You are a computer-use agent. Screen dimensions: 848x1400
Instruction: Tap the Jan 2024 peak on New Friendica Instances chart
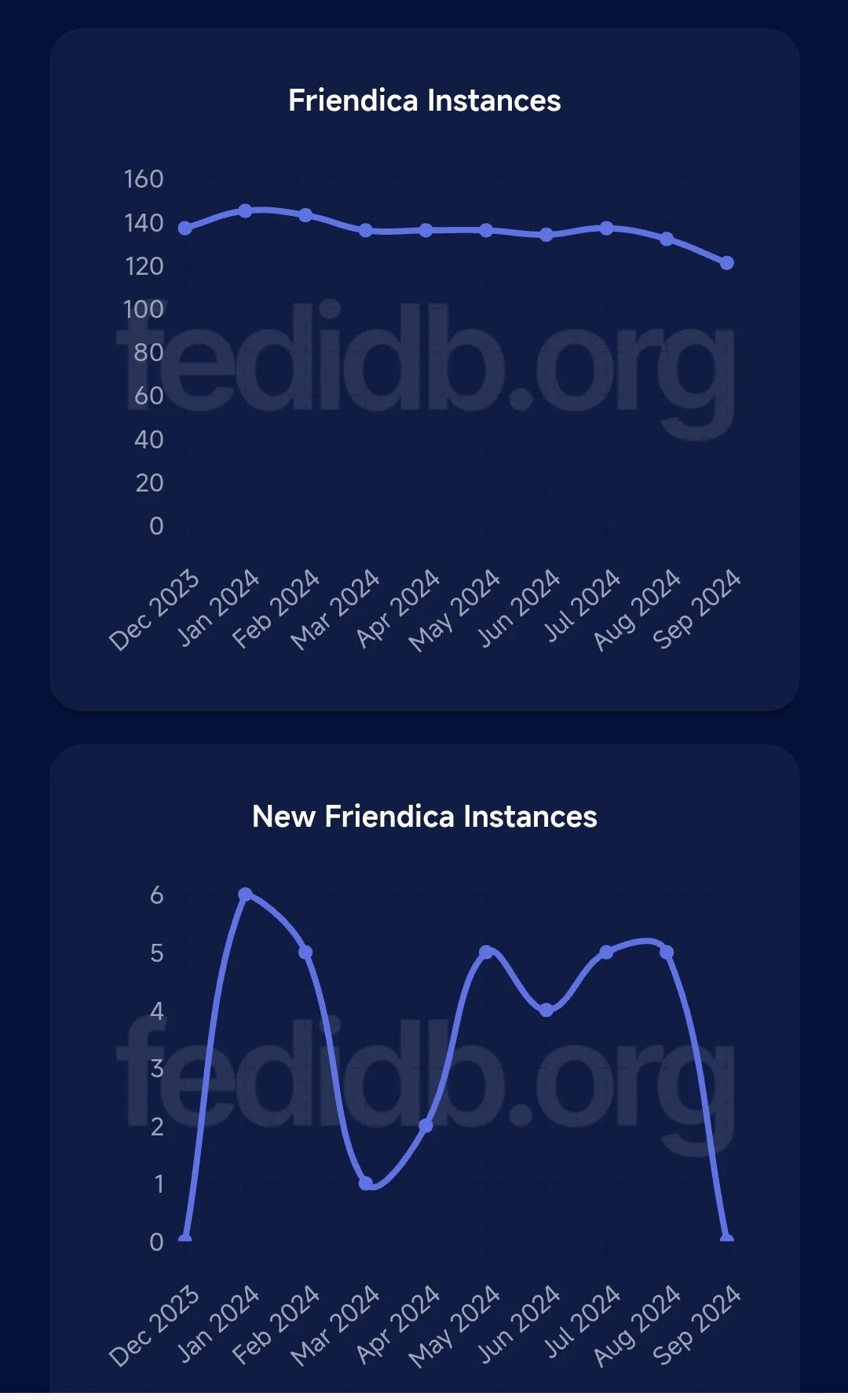point(245,894)
